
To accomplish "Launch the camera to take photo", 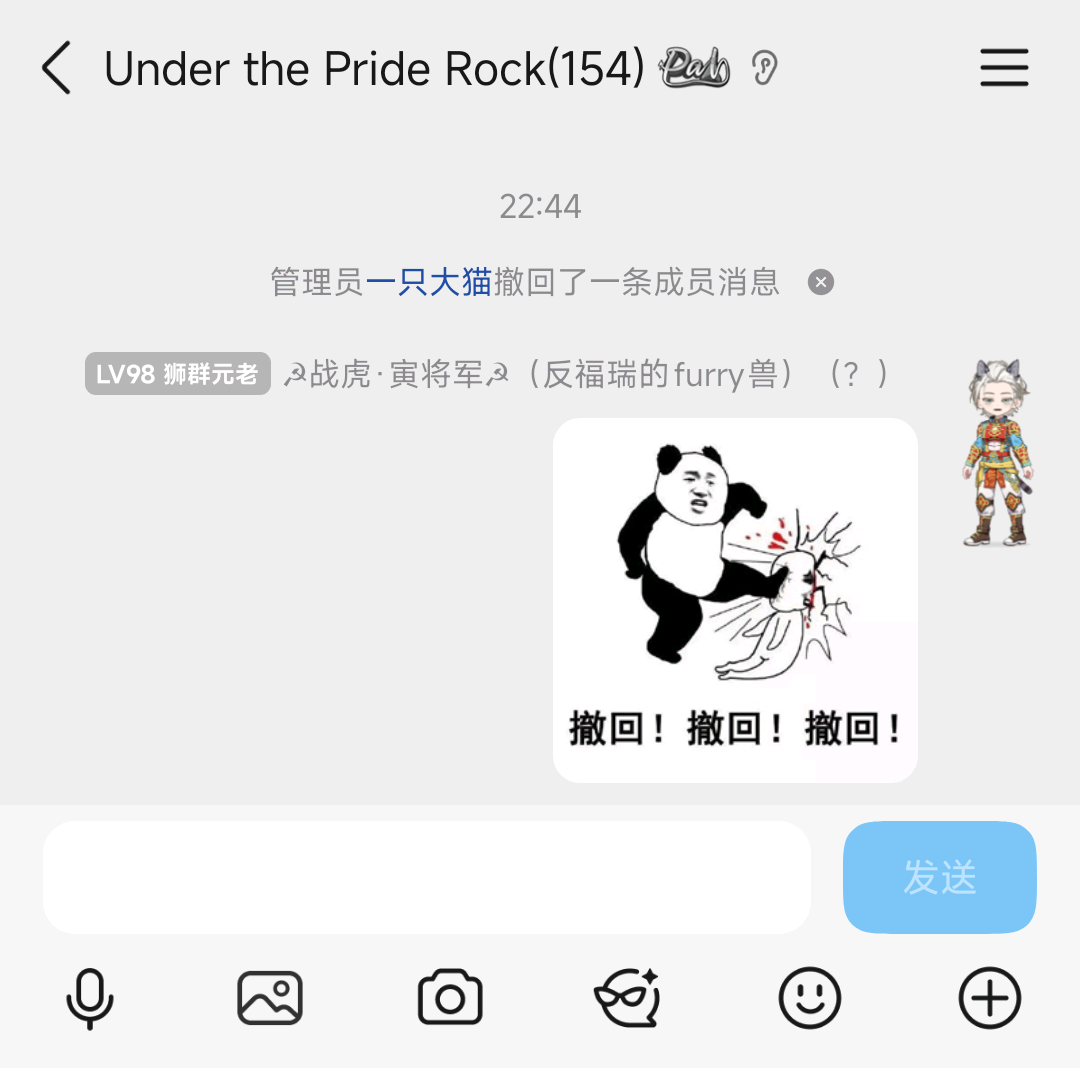I will point(450,998).
